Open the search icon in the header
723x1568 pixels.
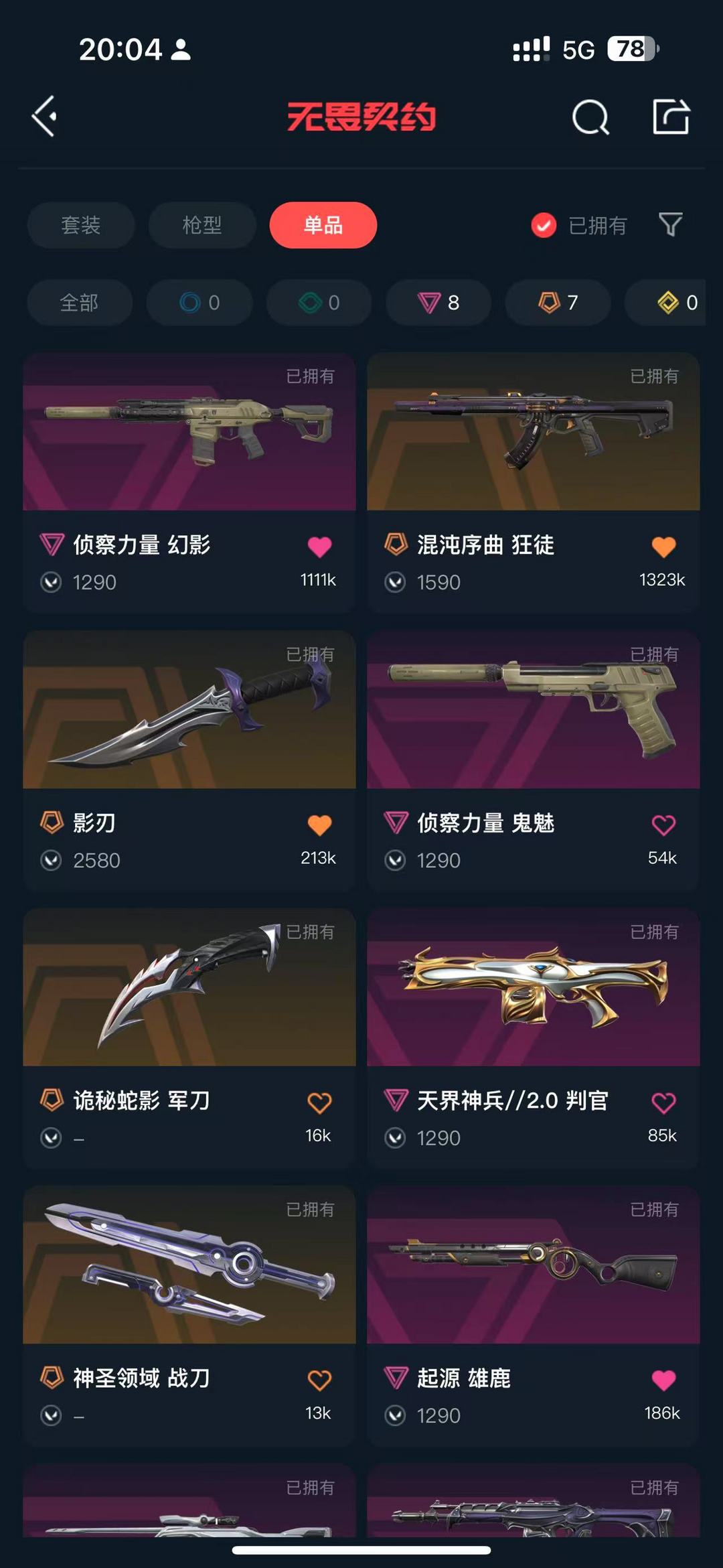590,117
